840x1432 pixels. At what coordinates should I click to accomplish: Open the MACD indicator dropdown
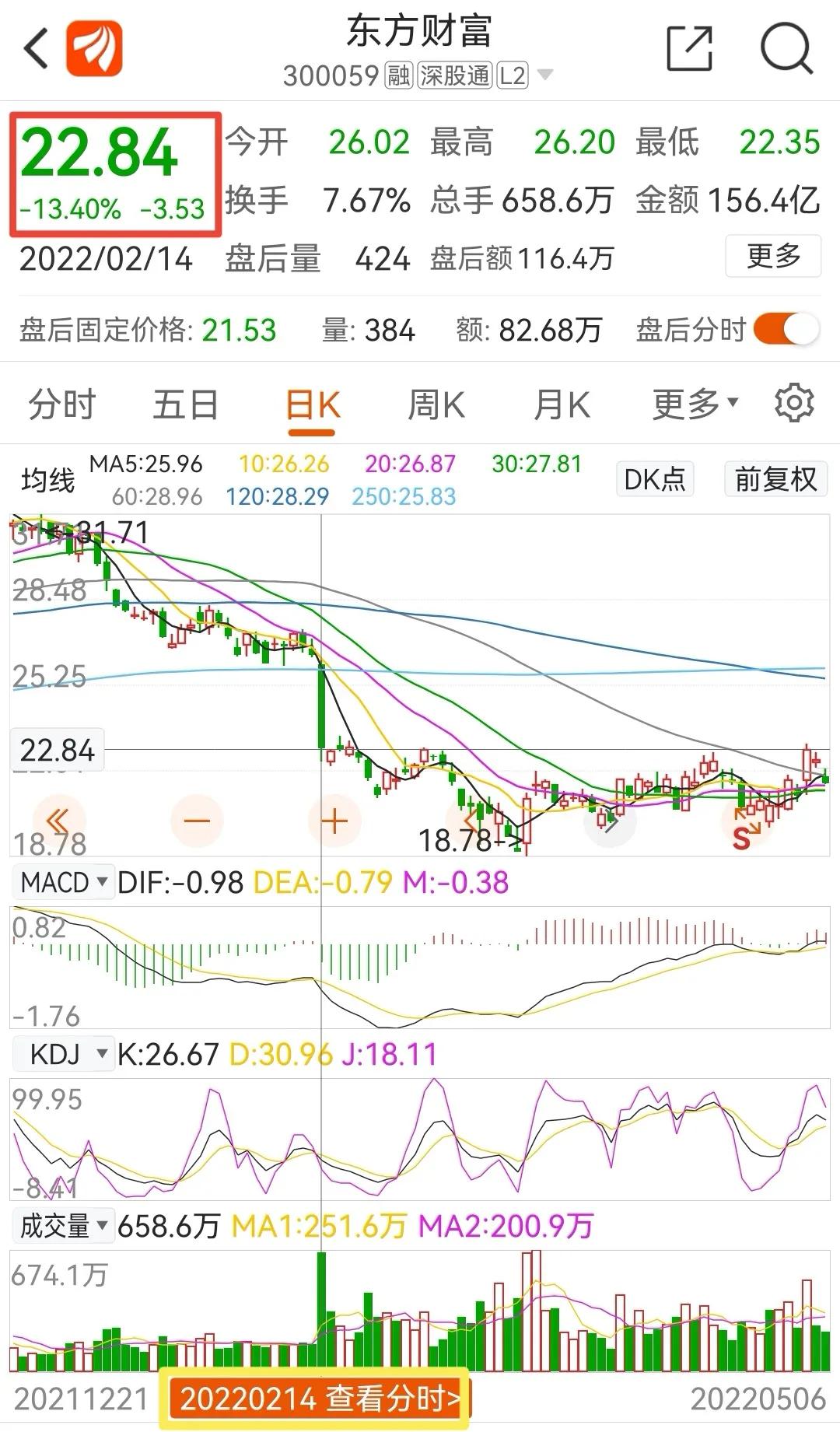64,882
